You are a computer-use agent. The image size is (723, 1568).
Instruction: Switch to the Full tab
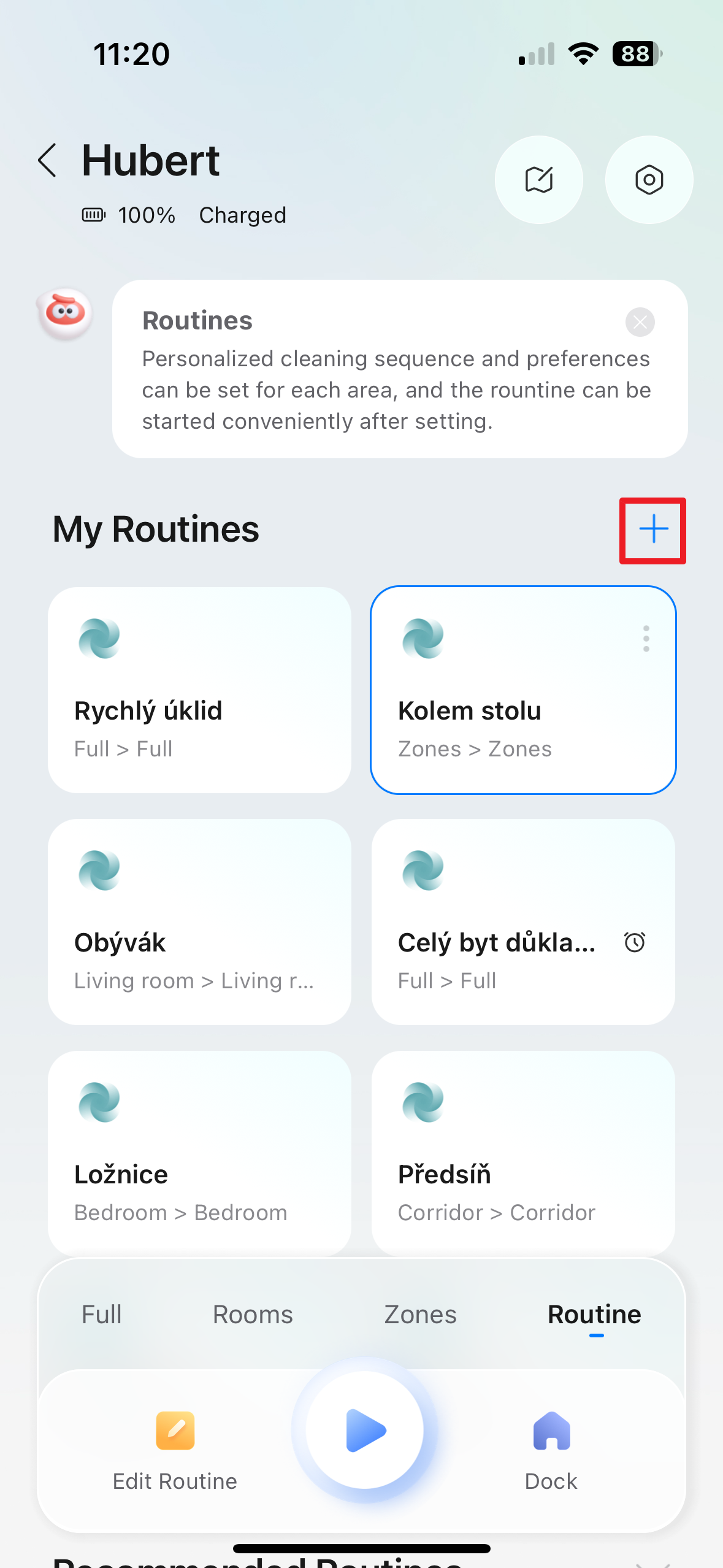(x=102, y=1315)
